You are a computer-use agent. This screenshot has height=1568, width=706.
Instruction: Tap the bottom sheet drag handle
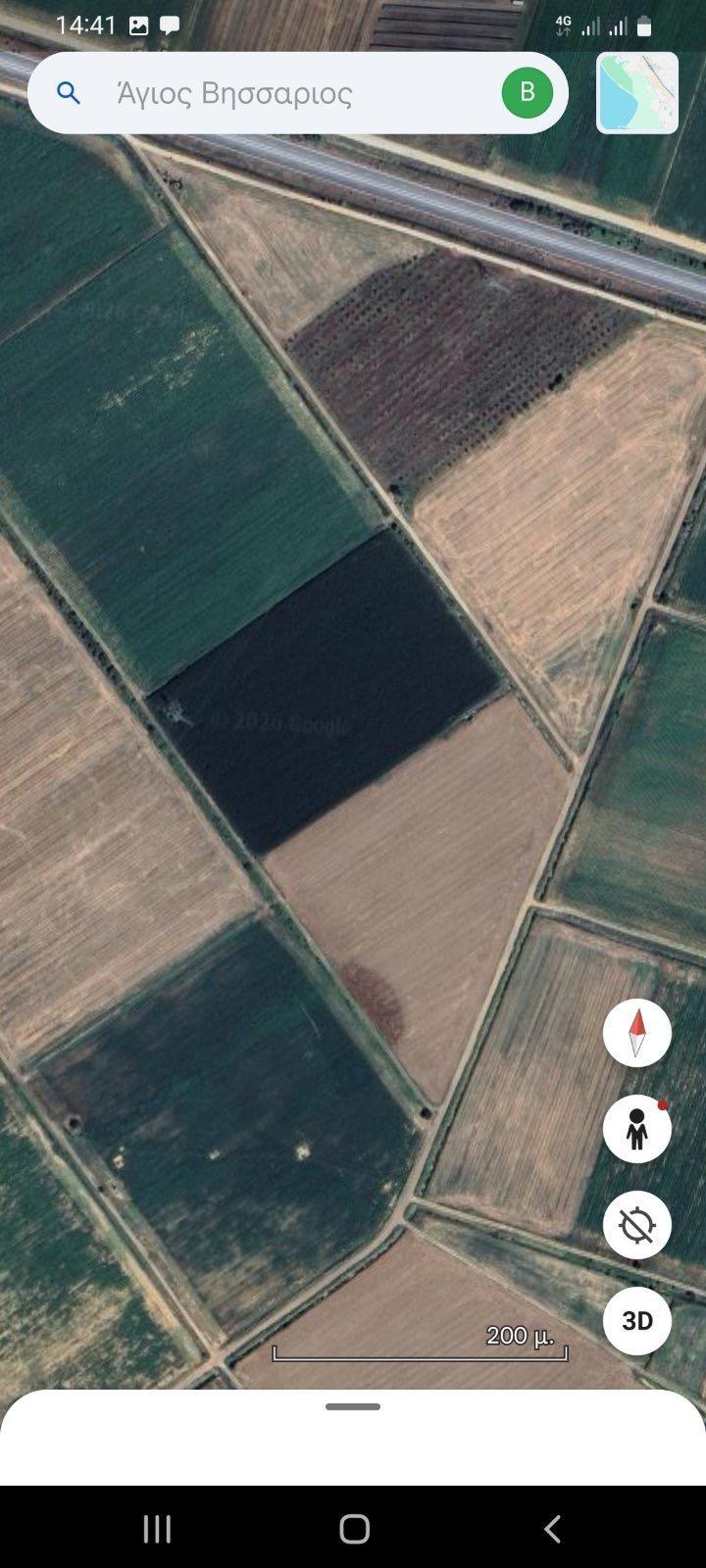(x=353, y=1406)
